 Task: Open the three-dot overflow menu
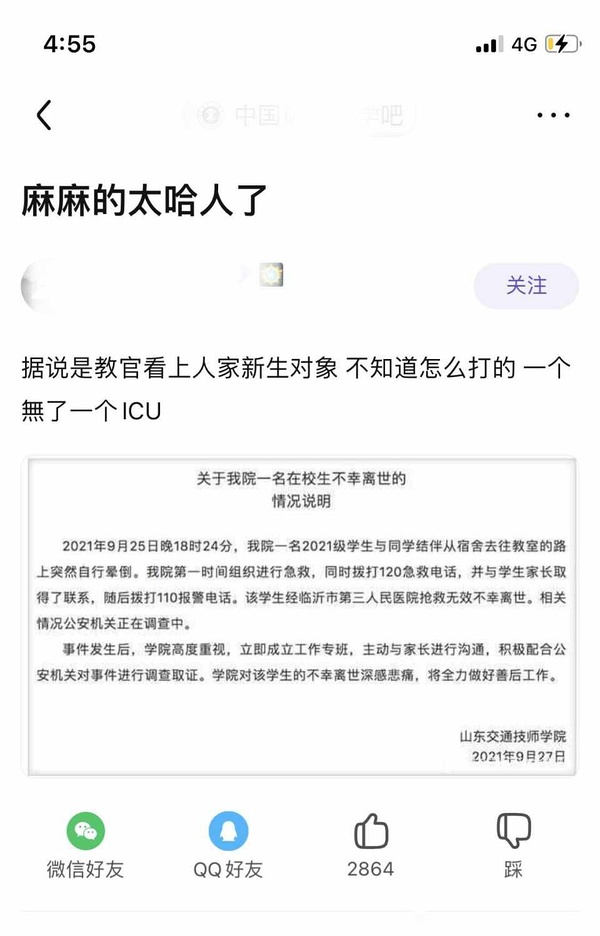pos(553,116)
